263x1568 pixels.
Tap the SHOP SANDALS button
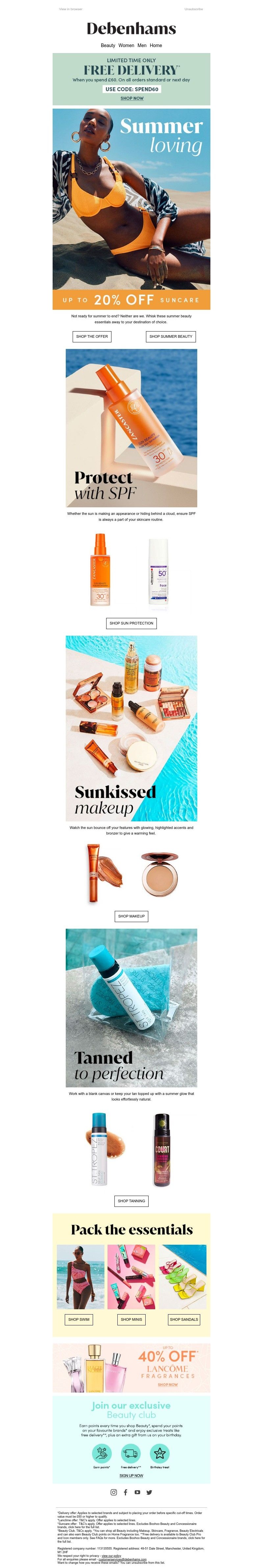pos(183,1319)
